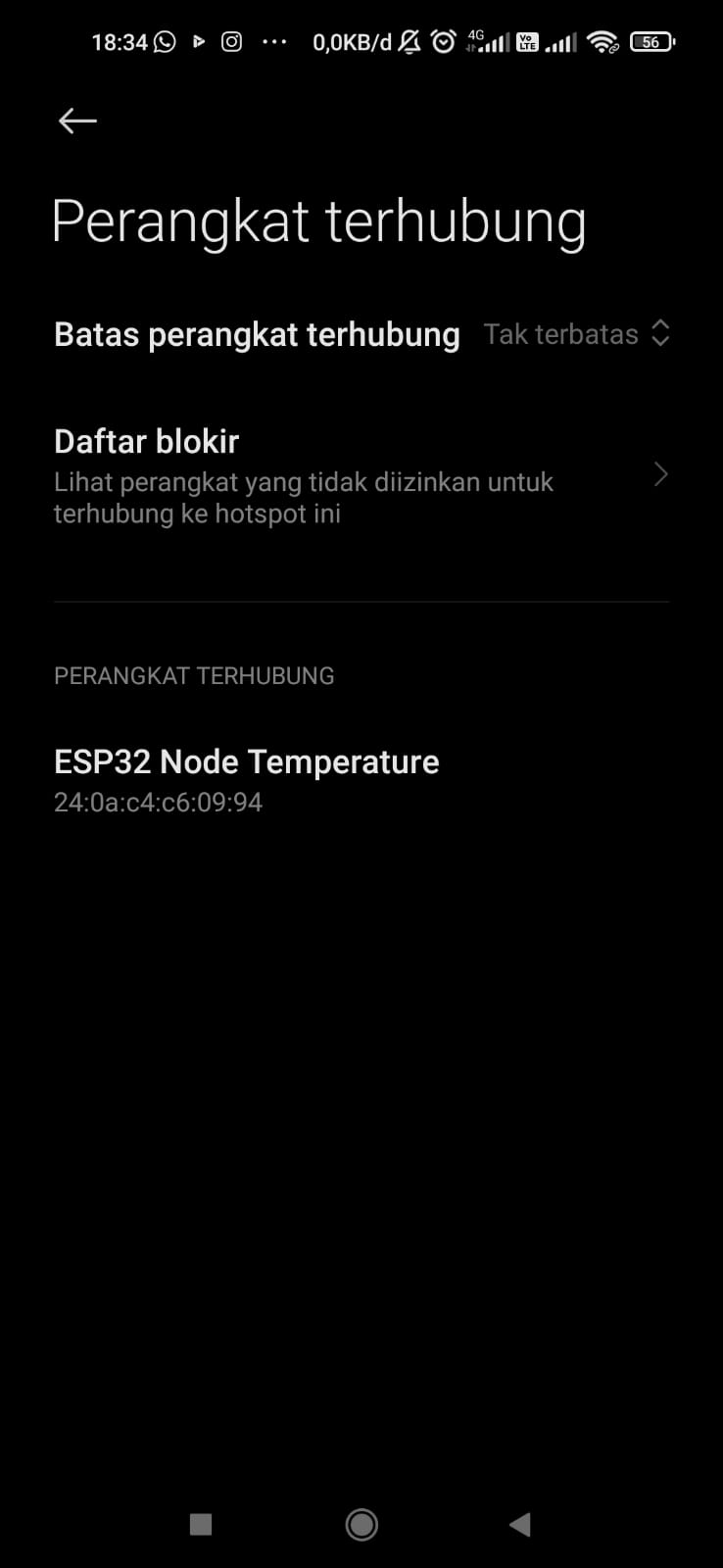Image resolution: width=723 pixels, height=1568 pixels.
Task: Click the Wi-Fi status icon
Action: tap(602, 42)
